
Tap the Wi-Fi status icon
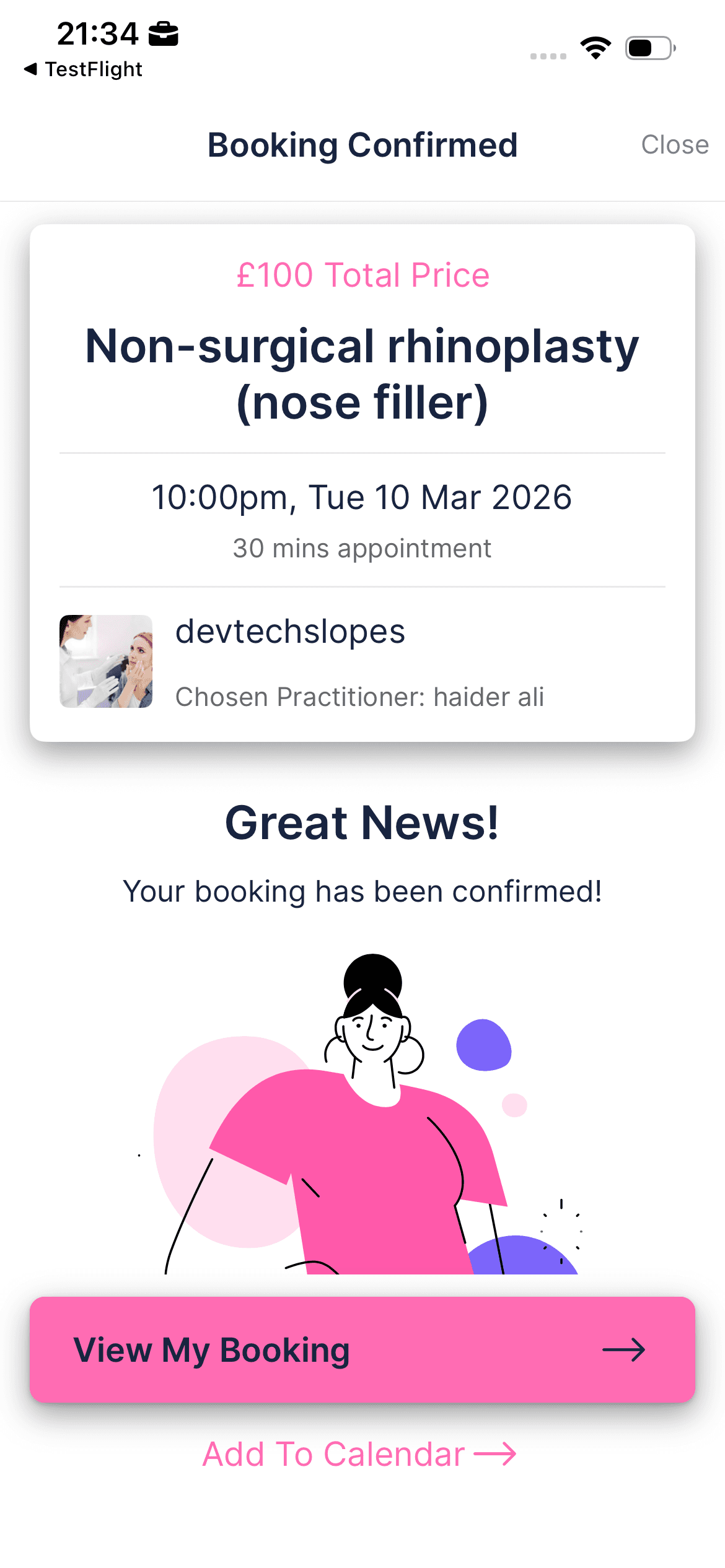tap(596, 47)
